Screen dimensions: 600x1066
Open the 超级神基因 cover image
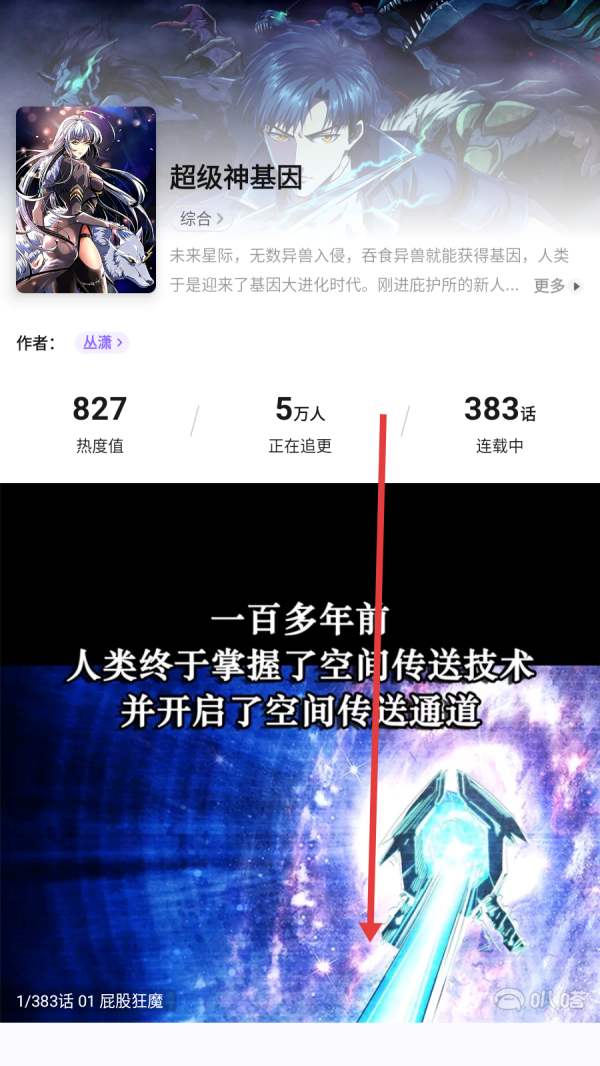[86, 200]
